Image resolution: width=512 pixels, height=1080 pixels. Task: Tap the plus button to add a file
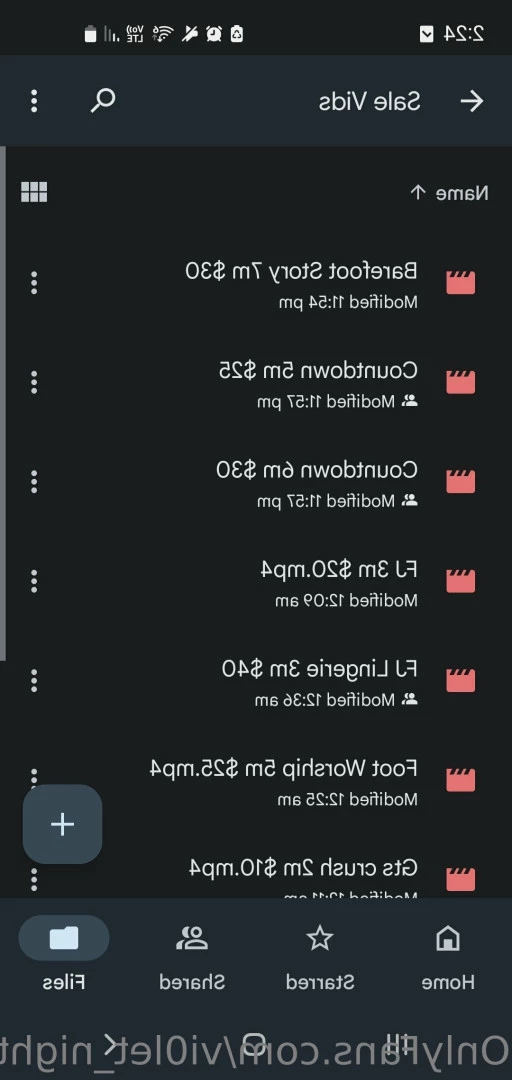(63, 824)
